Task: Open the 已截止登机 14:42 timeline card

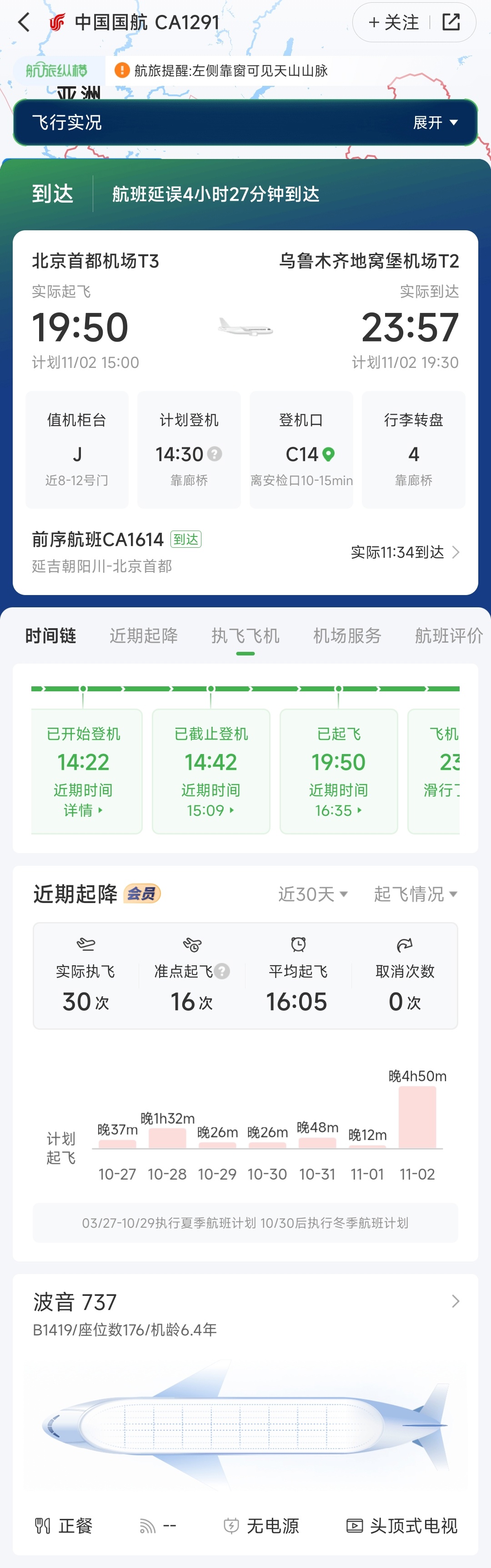Action: 211,771
